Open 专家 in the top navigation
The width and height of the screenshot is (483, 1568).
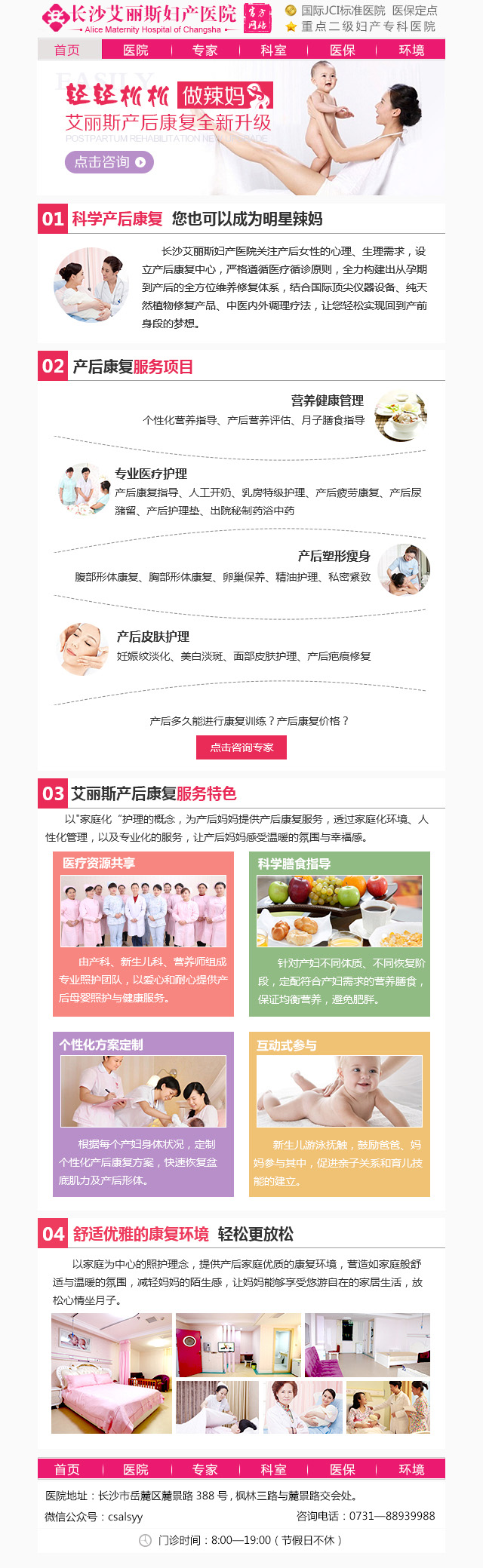tap(205, 50)
